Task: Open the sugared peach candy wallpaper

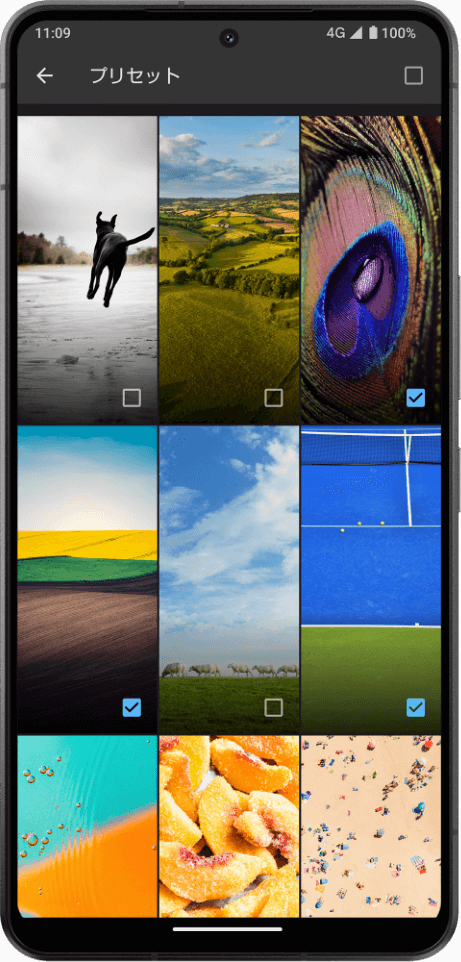Action: click(229, 826)
